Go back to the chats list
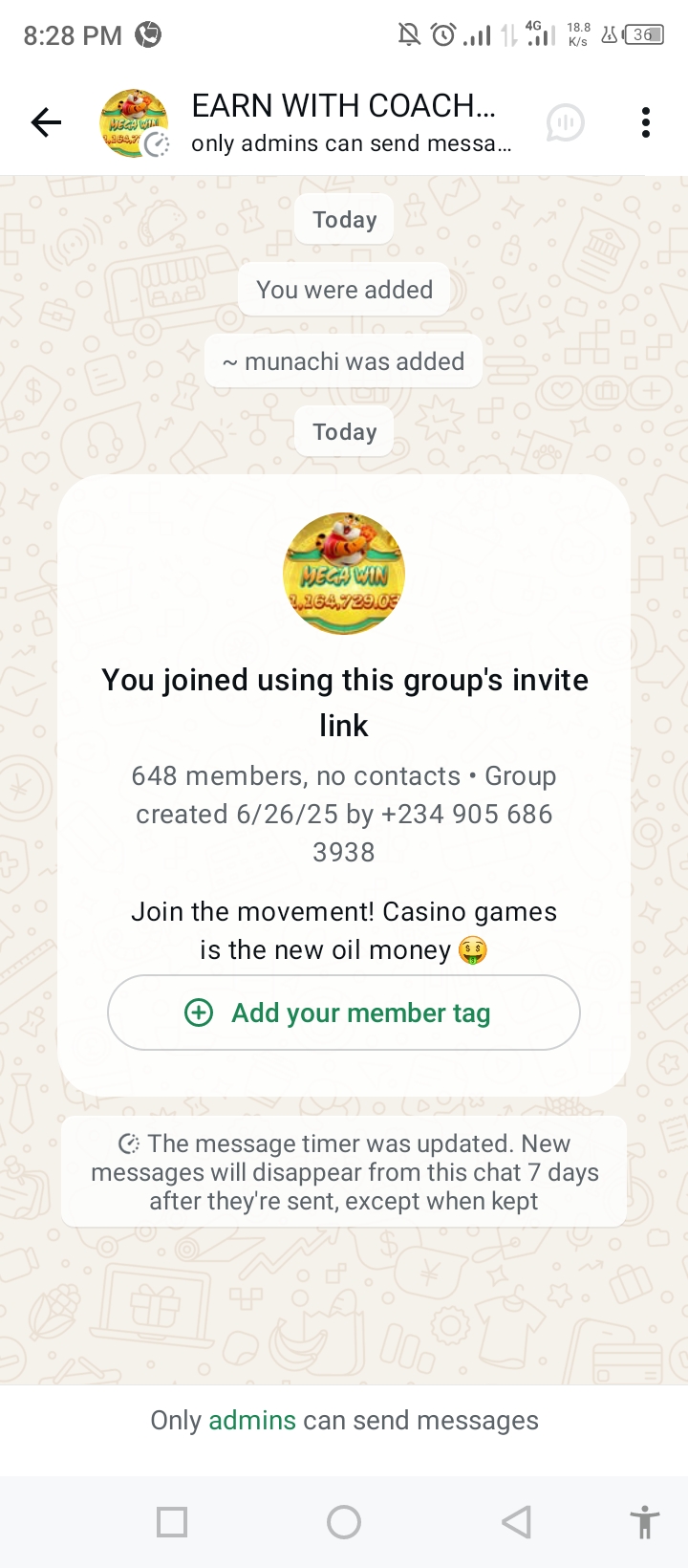The height and width of the screenshot is (1568, 688). (46, 122)
